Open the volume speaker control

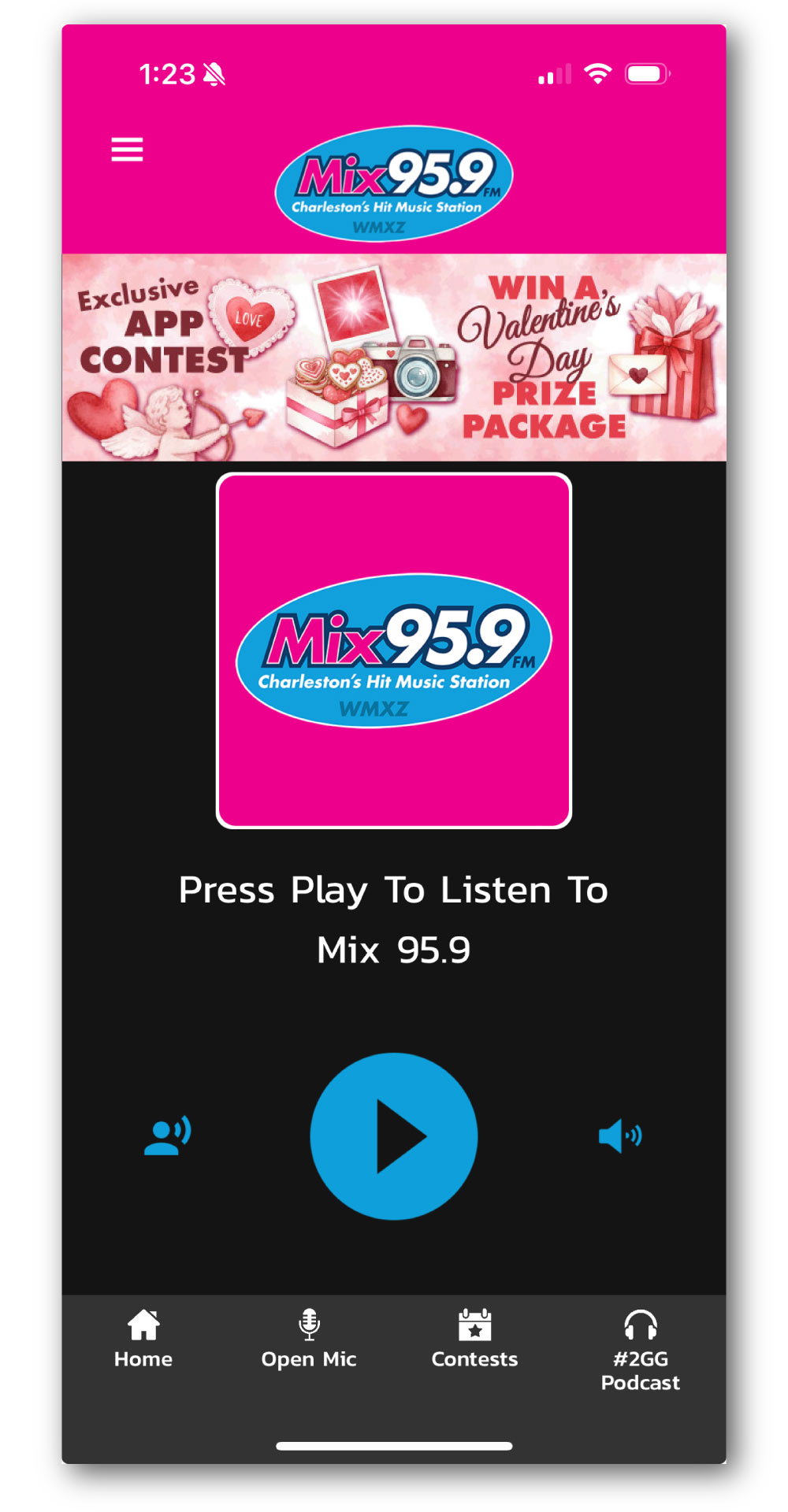tap(620, 1136)
